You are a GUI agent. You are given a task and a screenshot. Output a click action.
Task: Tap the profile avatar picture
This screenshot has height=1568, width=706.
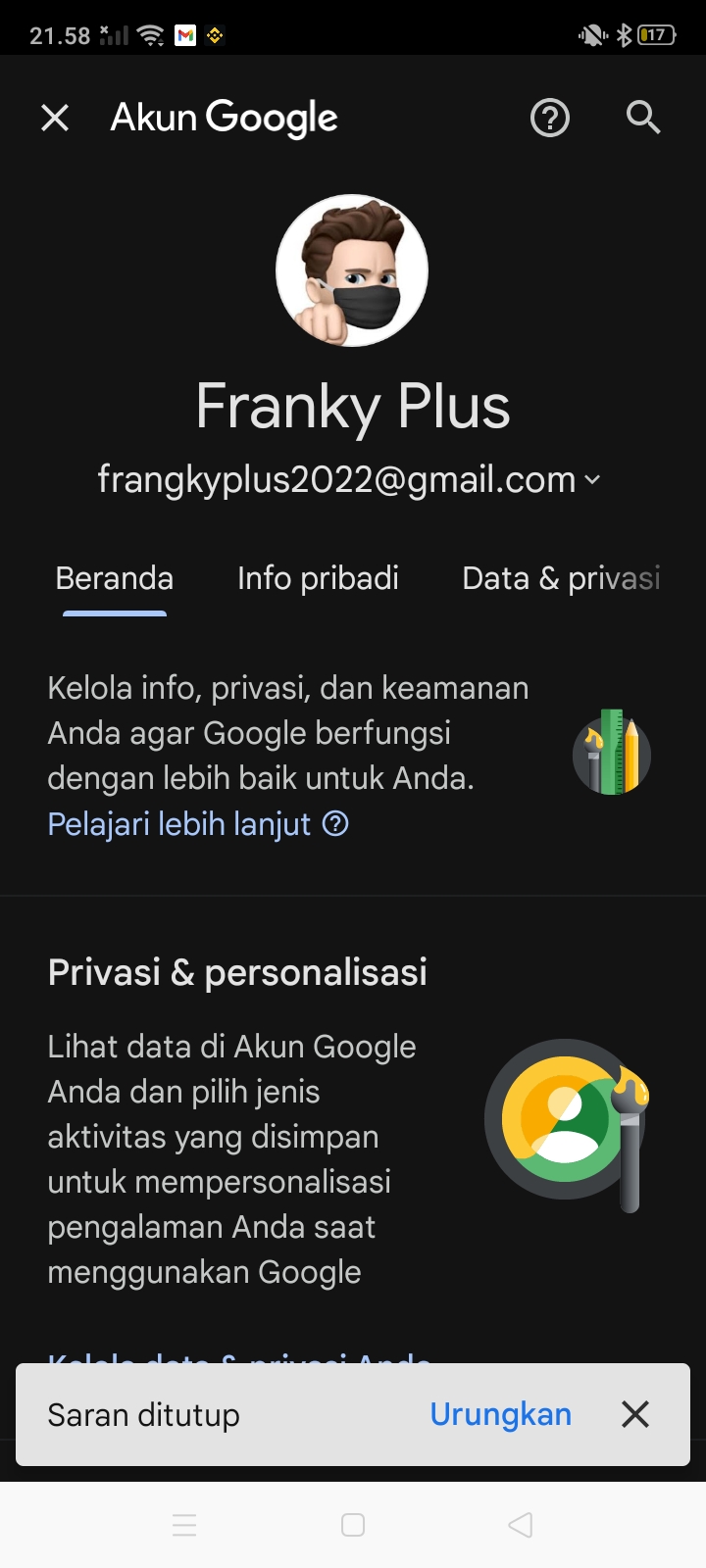(x=352, y=270)
